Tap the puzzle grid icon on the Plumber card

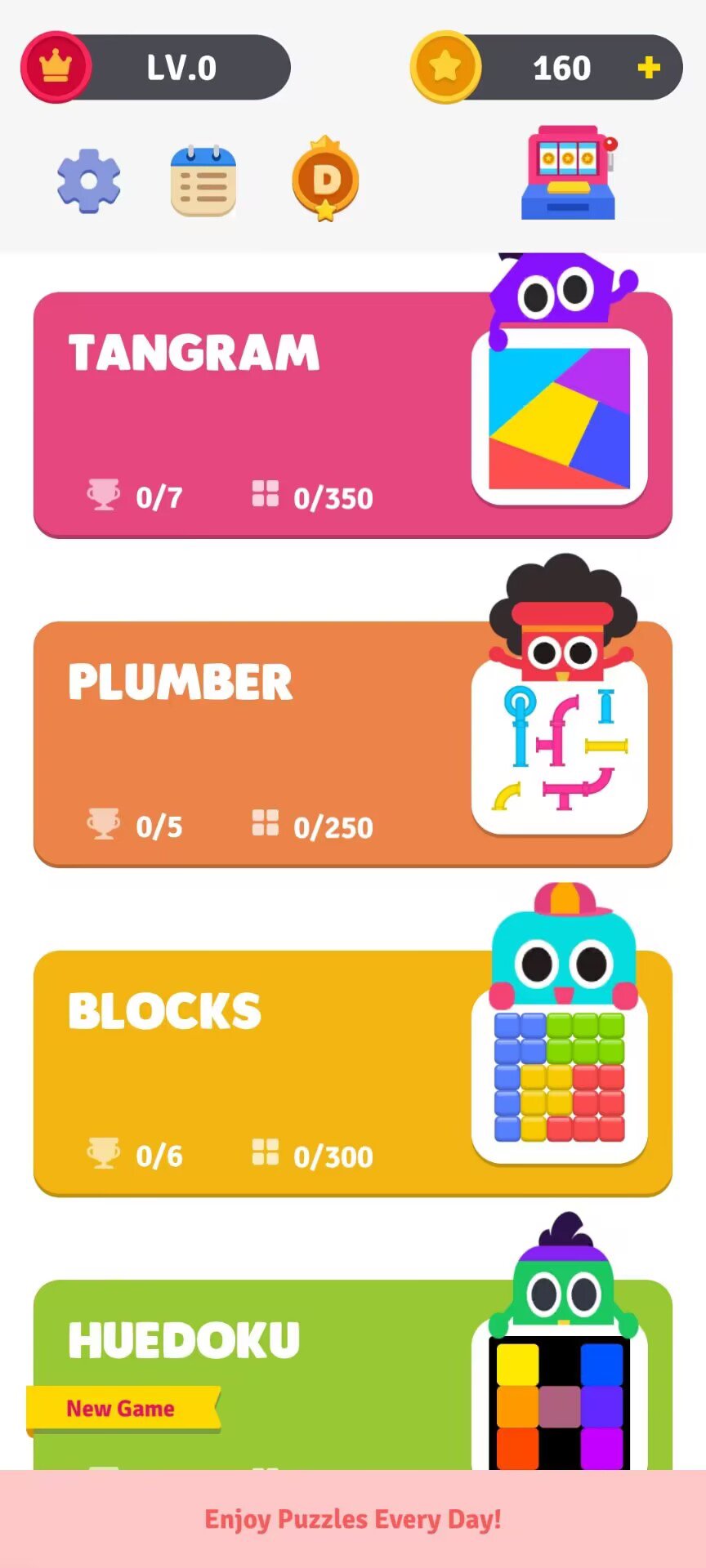(265, 823)
